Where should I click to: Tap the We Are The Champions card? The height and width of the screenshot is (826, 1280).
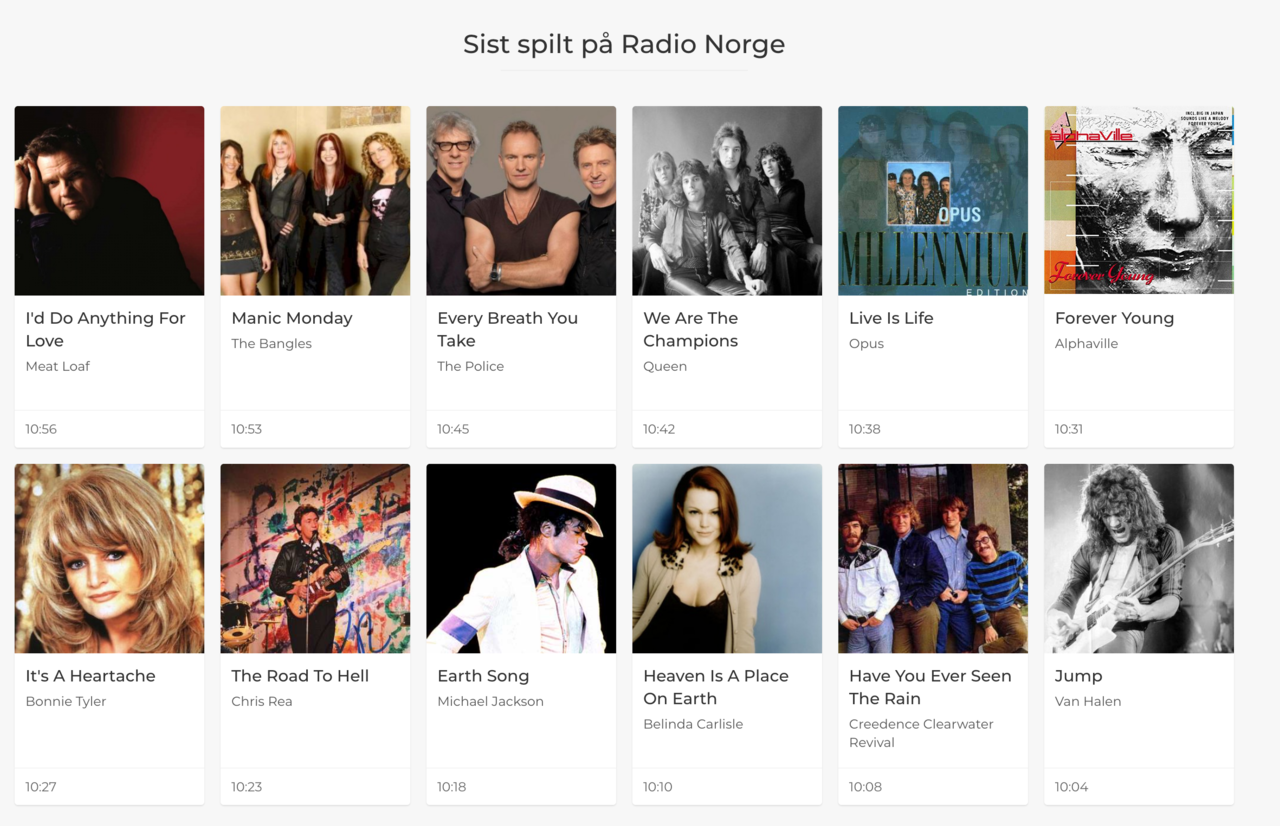pyautogui.click(x=727, y=276)
